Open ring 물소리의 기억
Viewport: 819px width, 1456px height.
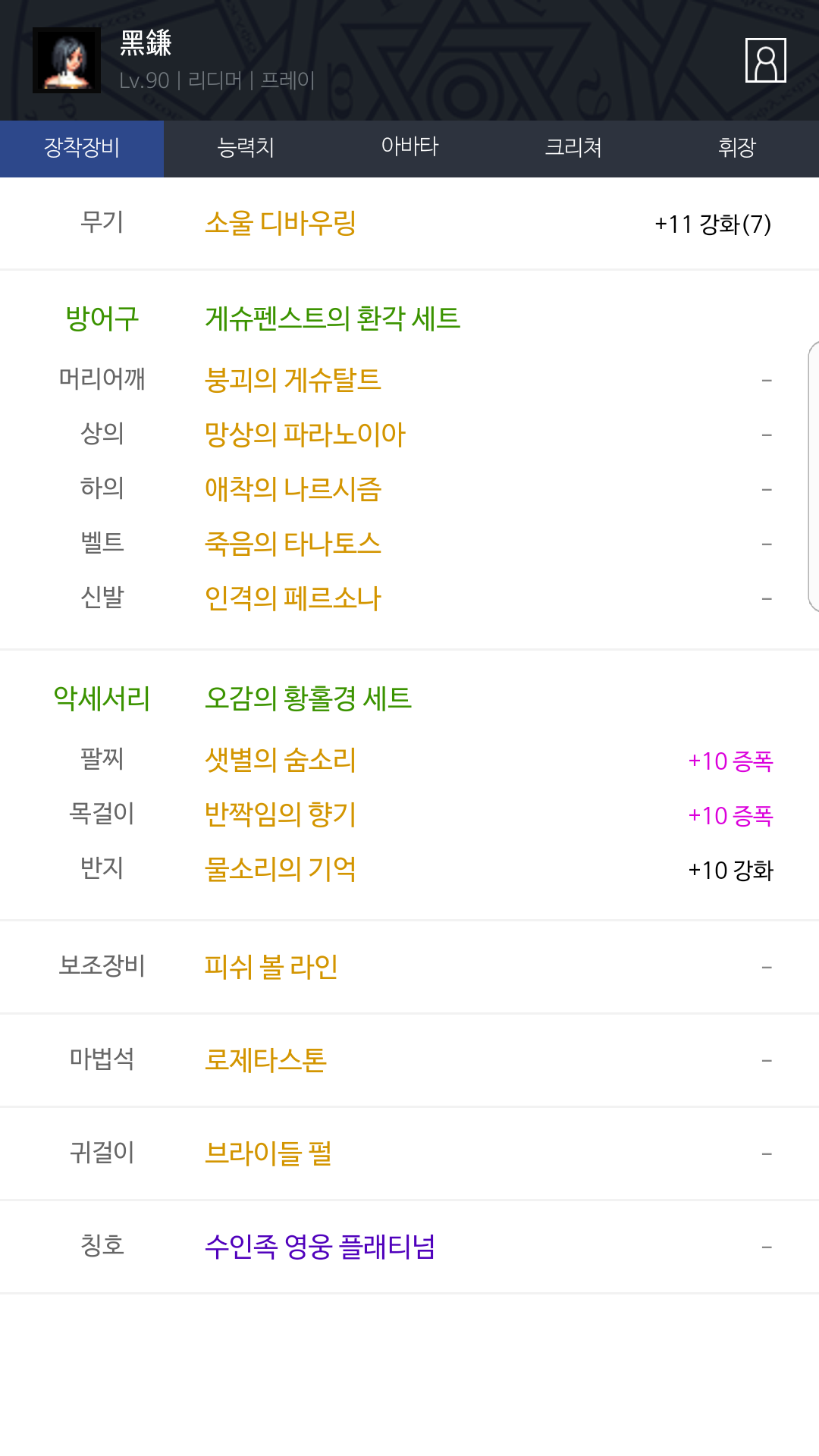click(x=281, y=870)
